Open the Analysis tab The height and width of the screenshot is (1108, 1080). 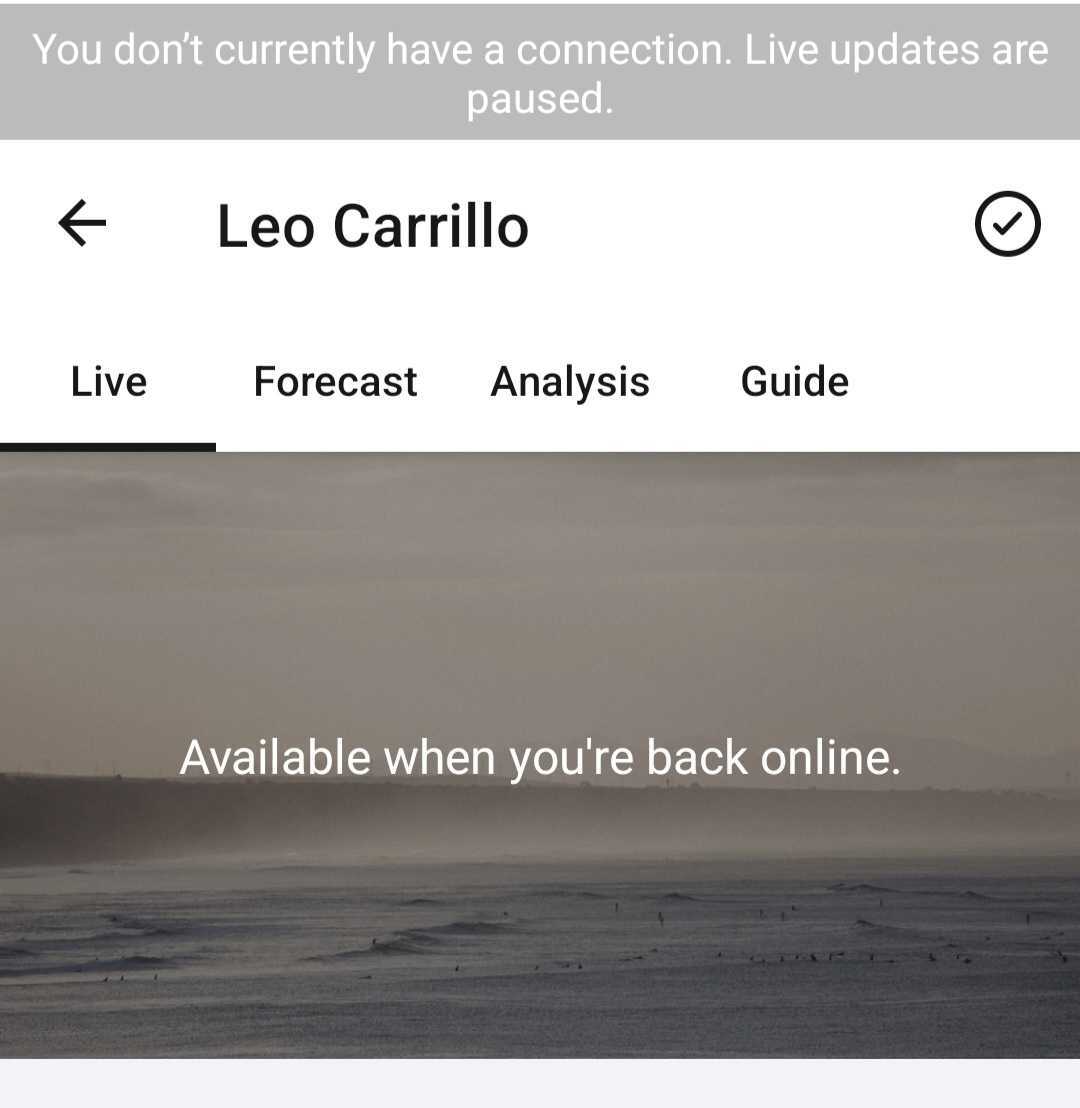pos(570,382)
